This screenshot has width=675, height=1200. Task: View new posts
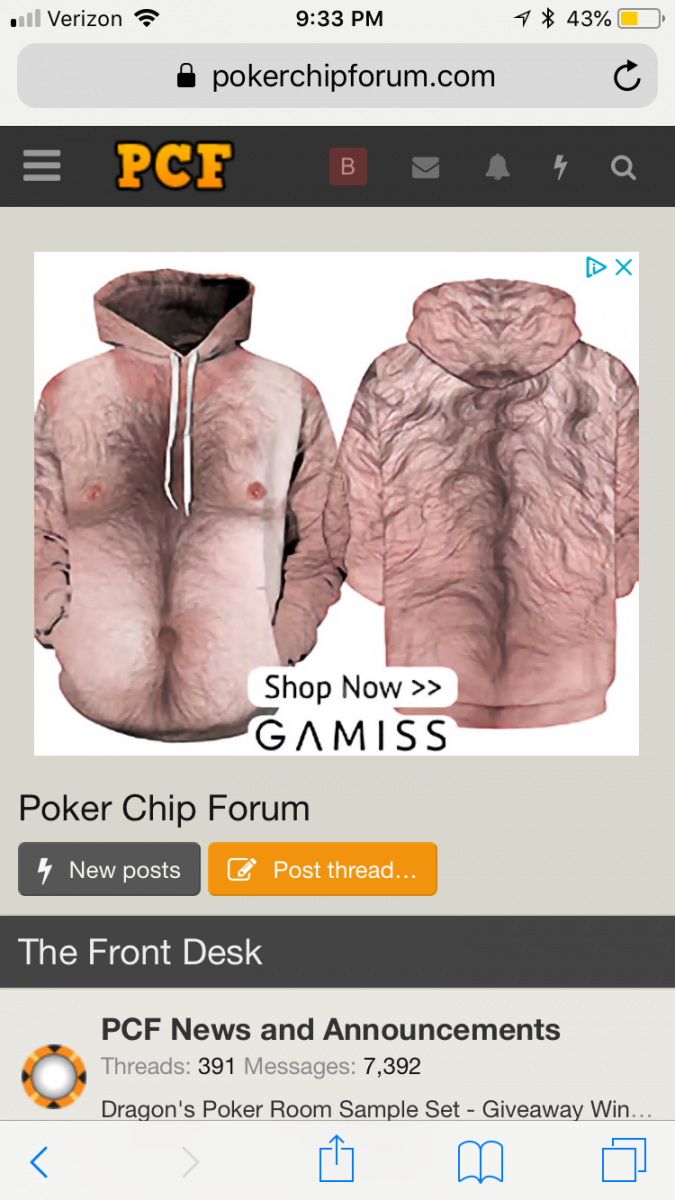[109, 869]
